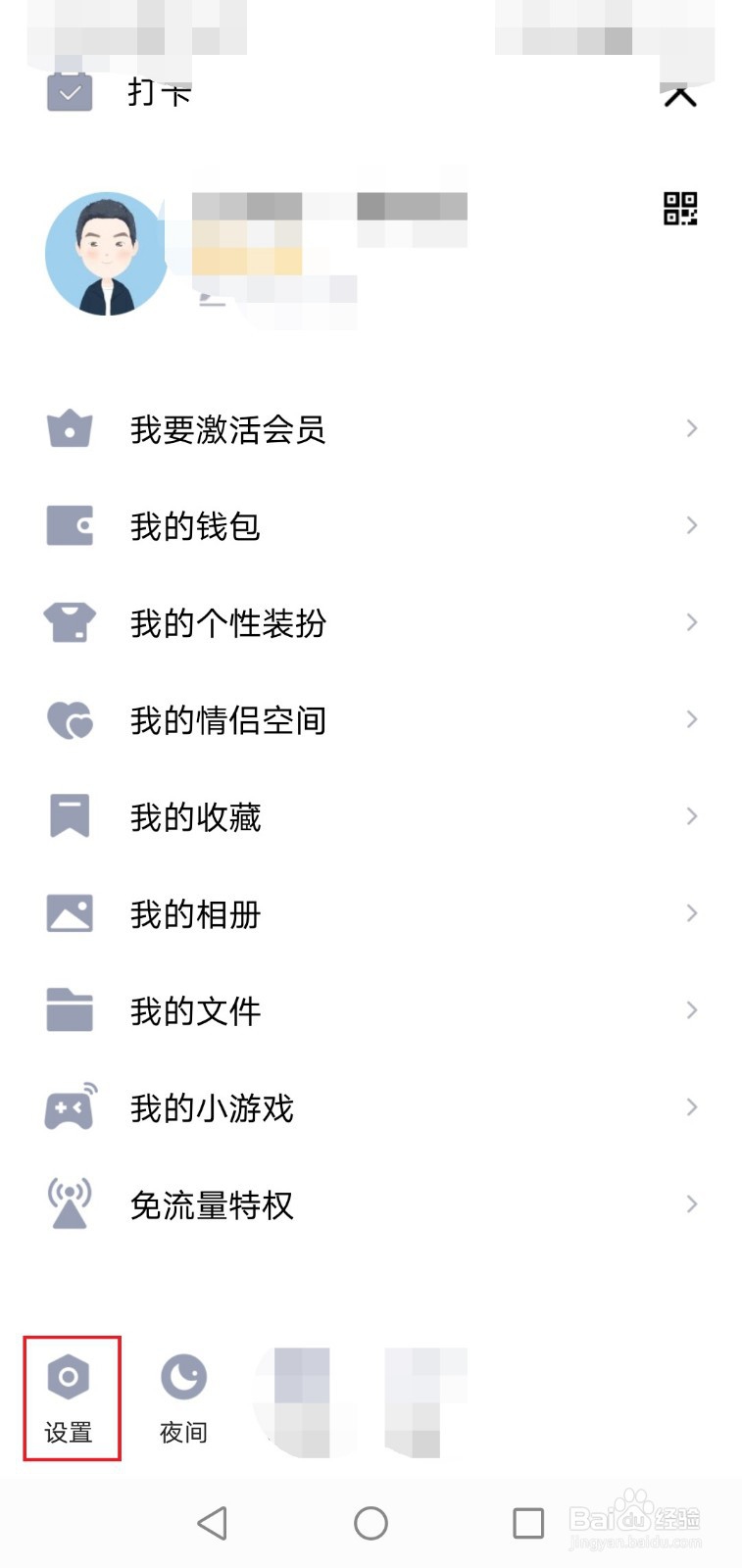Open the 打卡 check-in icon

coord(69,91)
